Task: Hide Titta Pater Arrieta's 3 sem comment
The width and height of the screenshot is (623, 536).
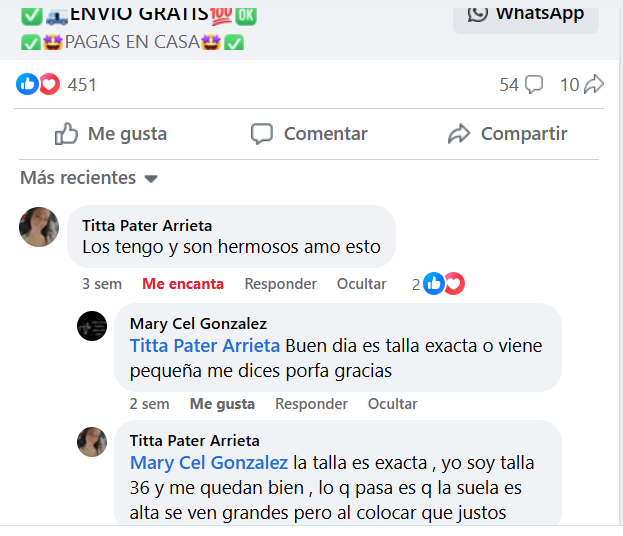Action: (x=361, y=284)
